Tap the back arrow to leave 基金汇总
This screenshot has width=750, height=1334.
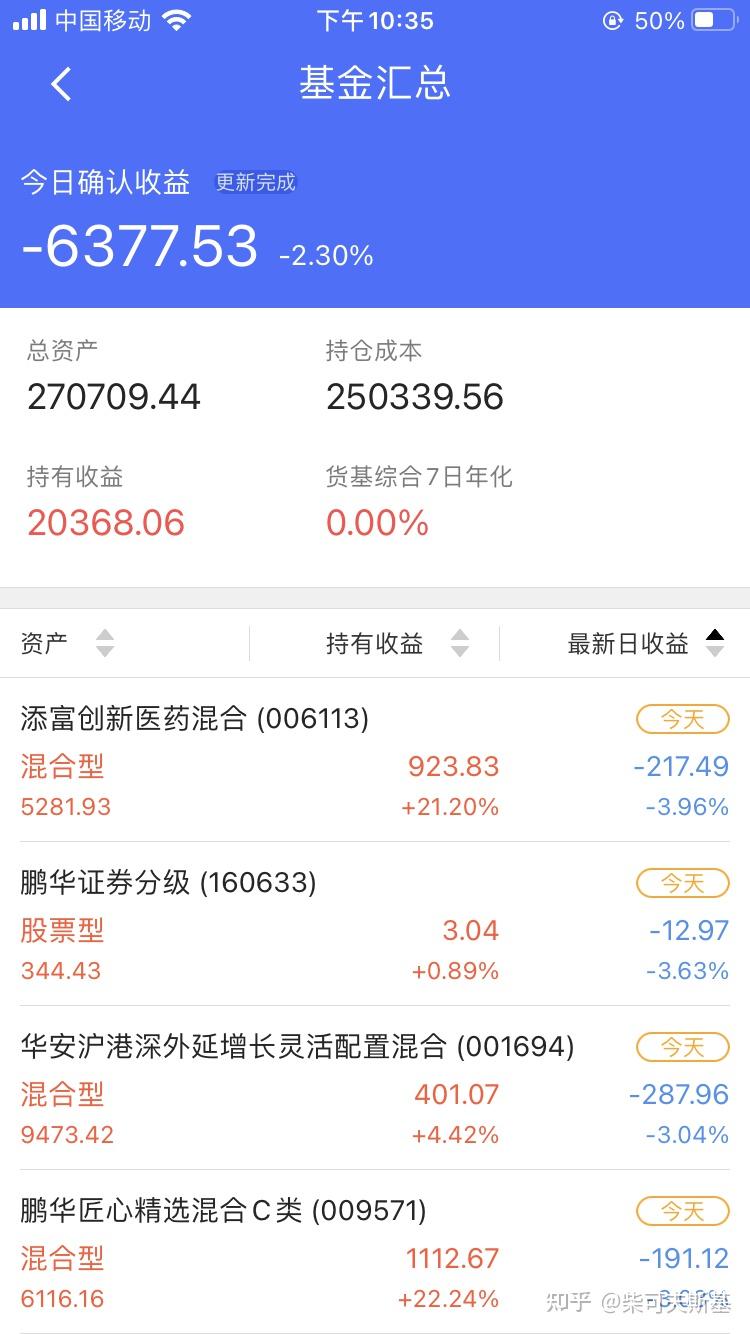pos(60,84)
